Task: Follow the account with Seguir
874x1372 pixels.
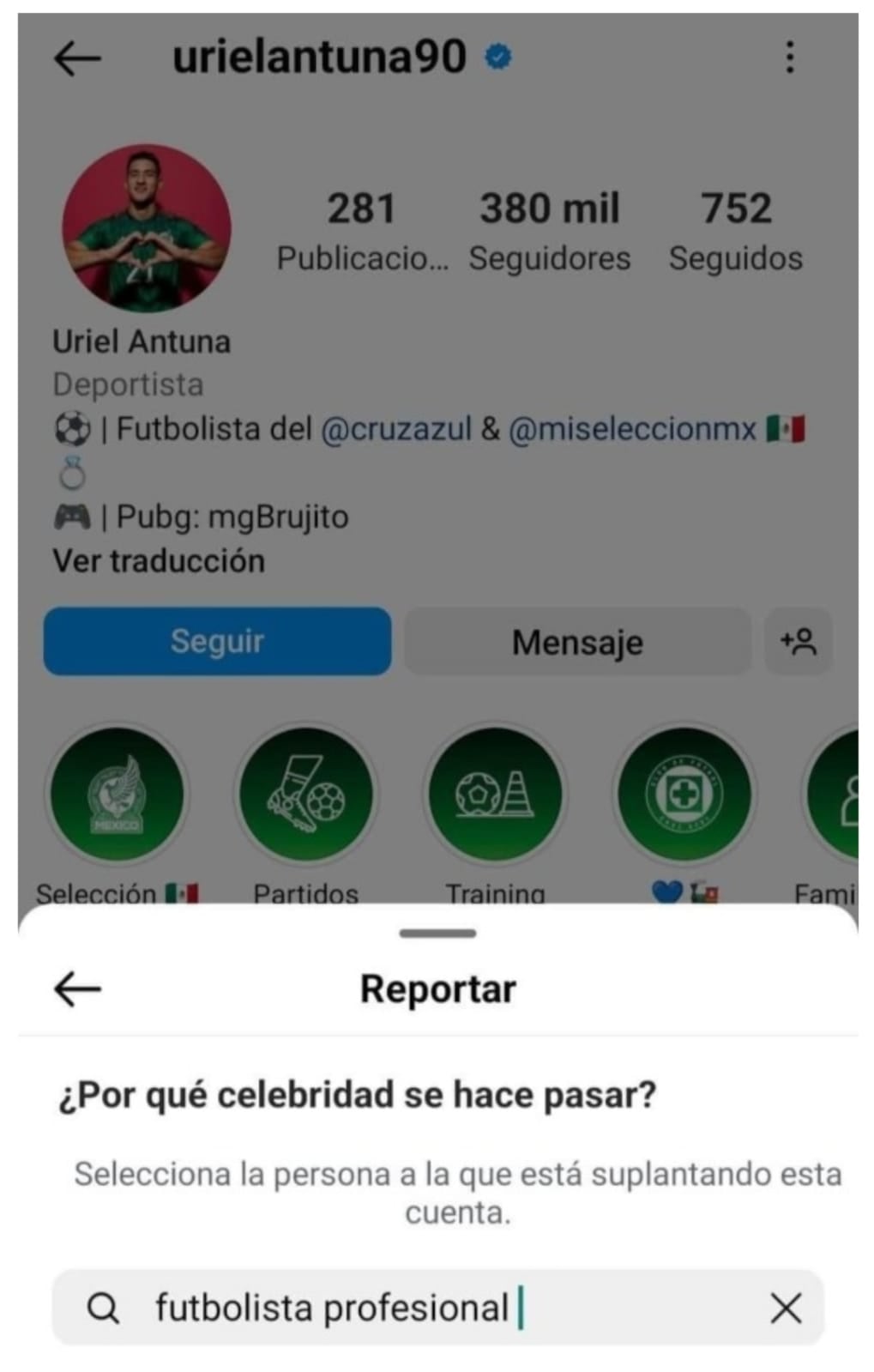Action: pyautogui.click(x=217, y=642)
